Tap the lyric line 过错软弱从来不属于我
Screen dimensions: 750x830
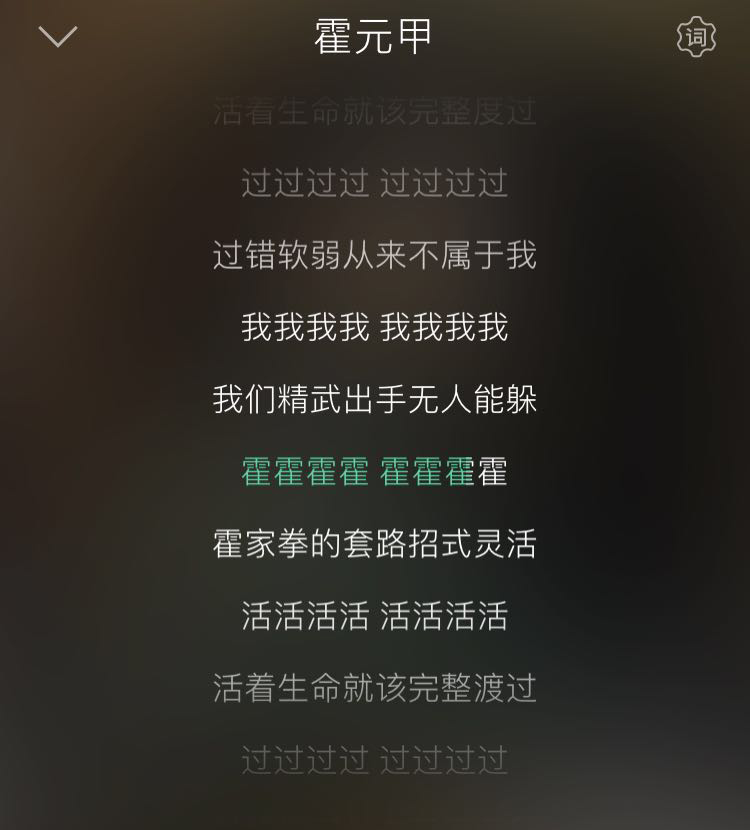click(x=375, y=255)
